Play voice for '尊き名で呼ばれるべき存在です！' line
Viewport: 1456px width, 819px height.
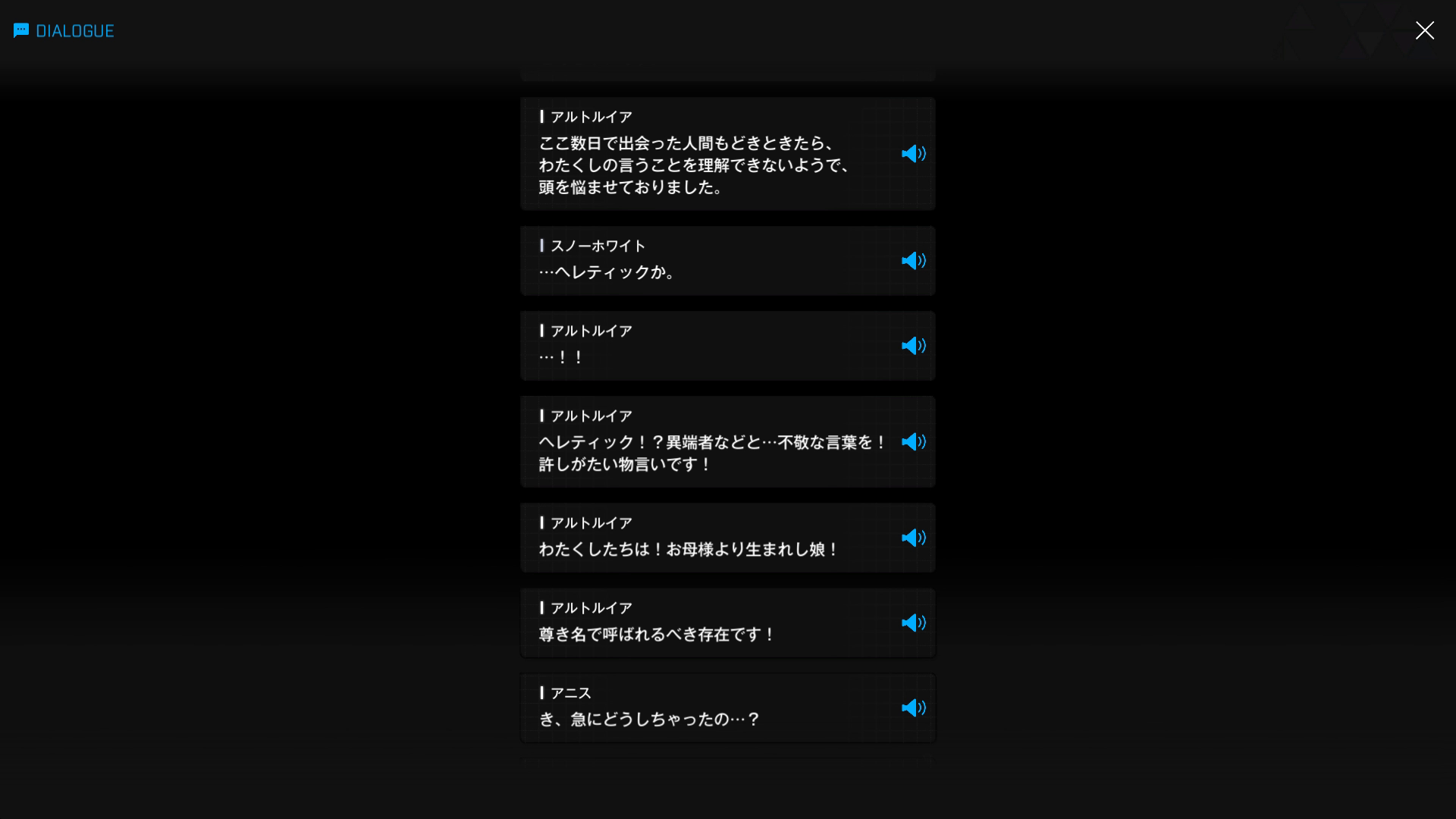(x=913, y=623)
